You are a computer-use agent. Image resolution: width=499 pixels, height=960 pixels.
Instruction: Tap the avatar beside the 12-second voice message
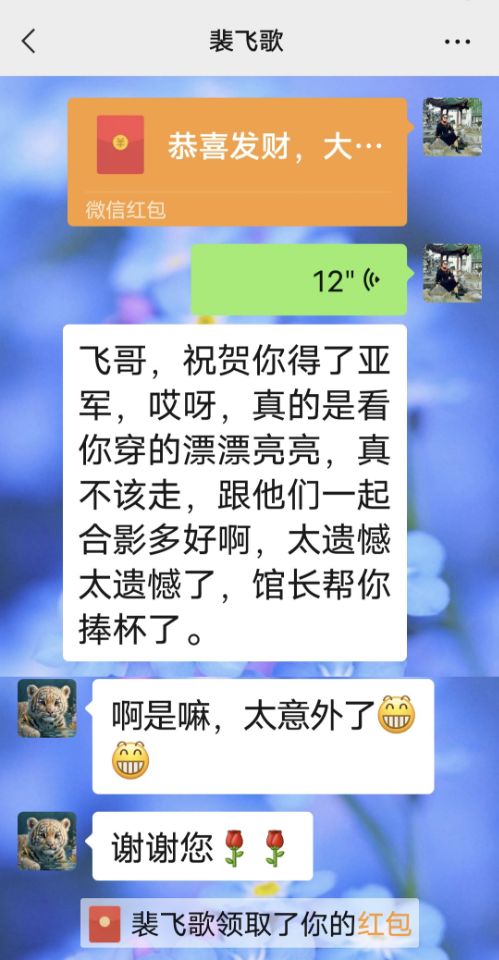tap(452, 273)
